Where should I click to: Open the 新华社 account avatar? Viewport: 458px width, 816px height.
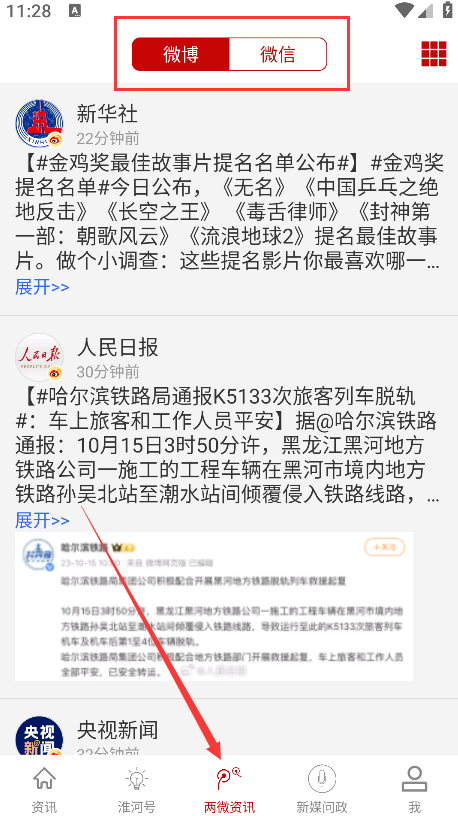click(39, 124)
